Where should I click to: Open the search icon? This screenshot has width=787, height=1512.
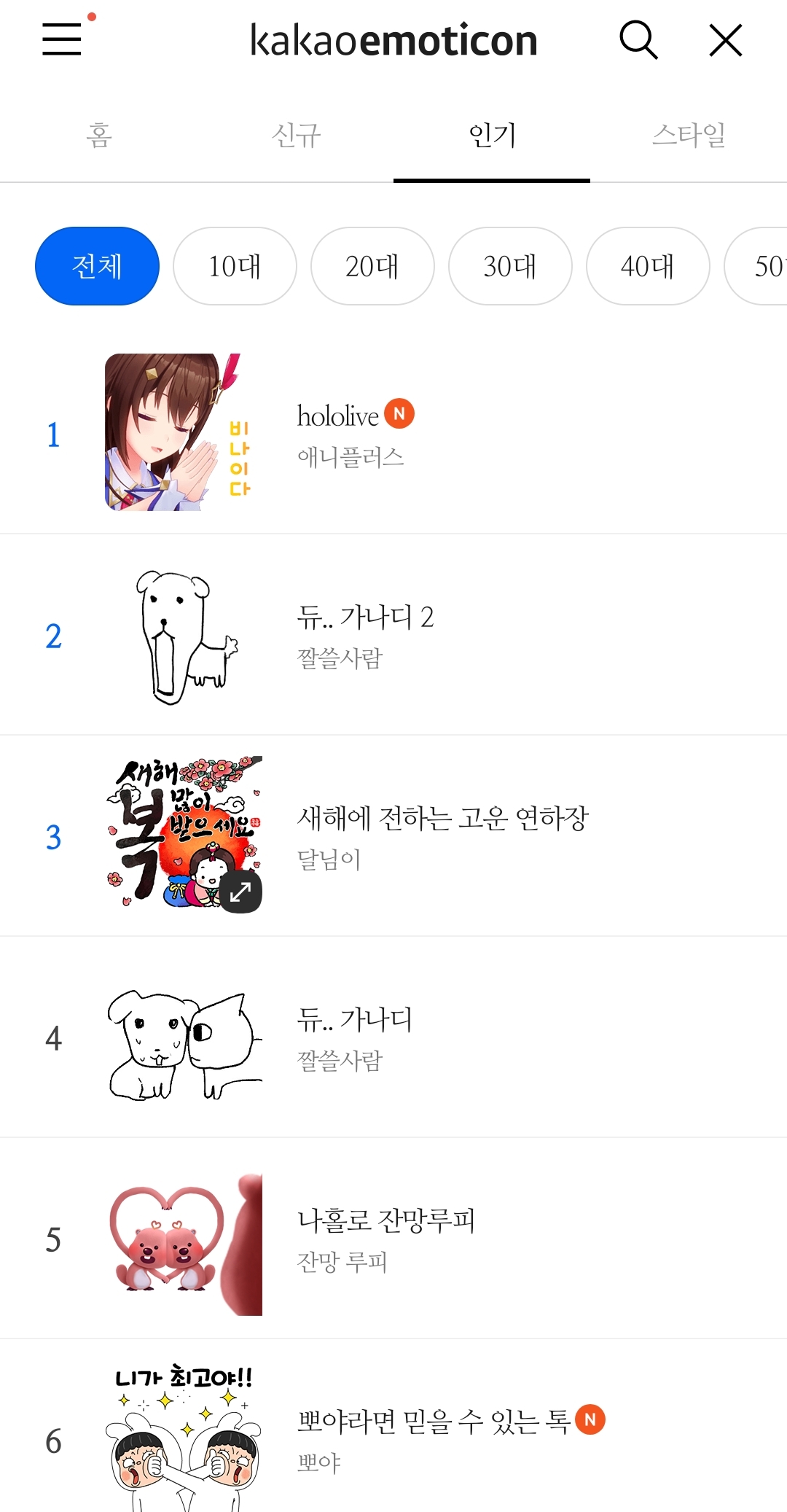tap(639, 42)
